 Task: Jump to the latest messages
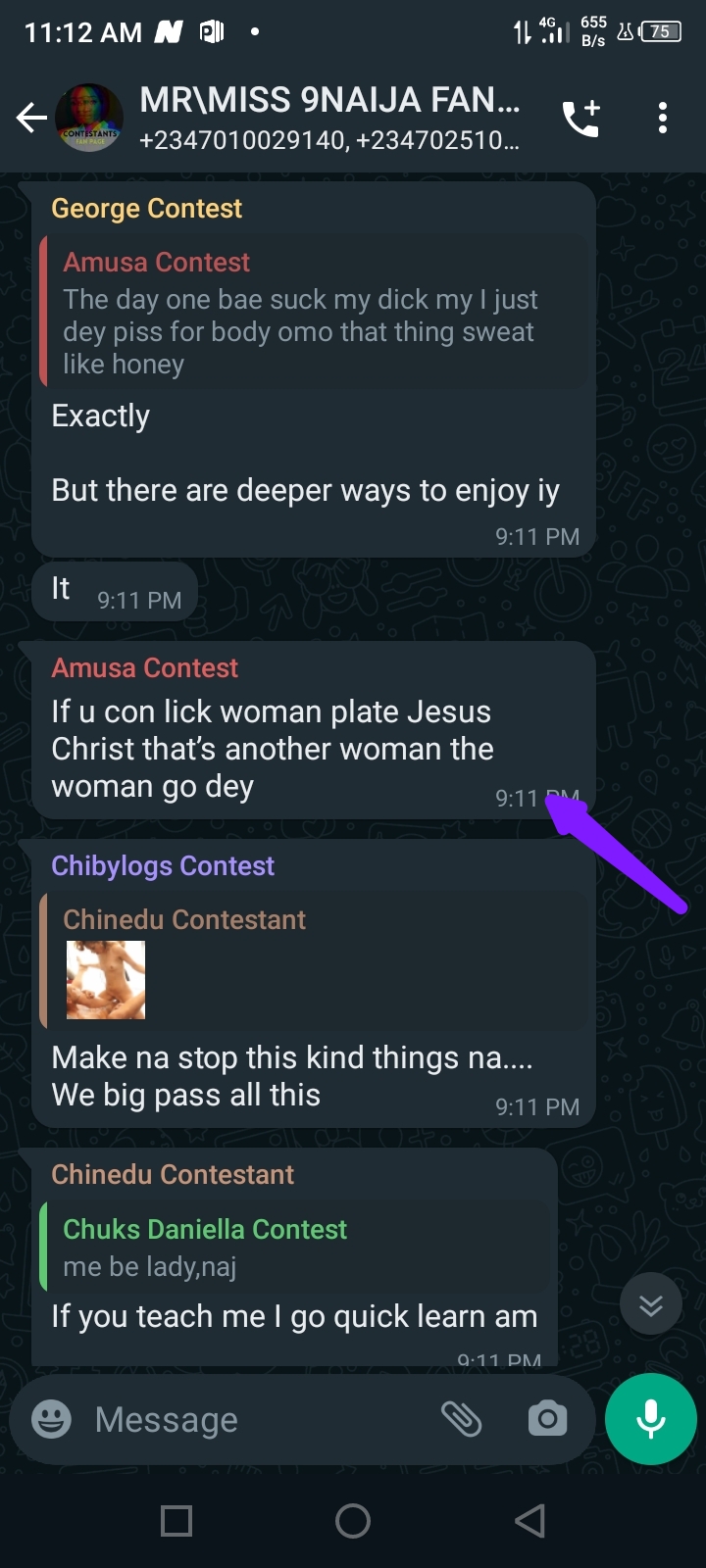[650, 1304]
